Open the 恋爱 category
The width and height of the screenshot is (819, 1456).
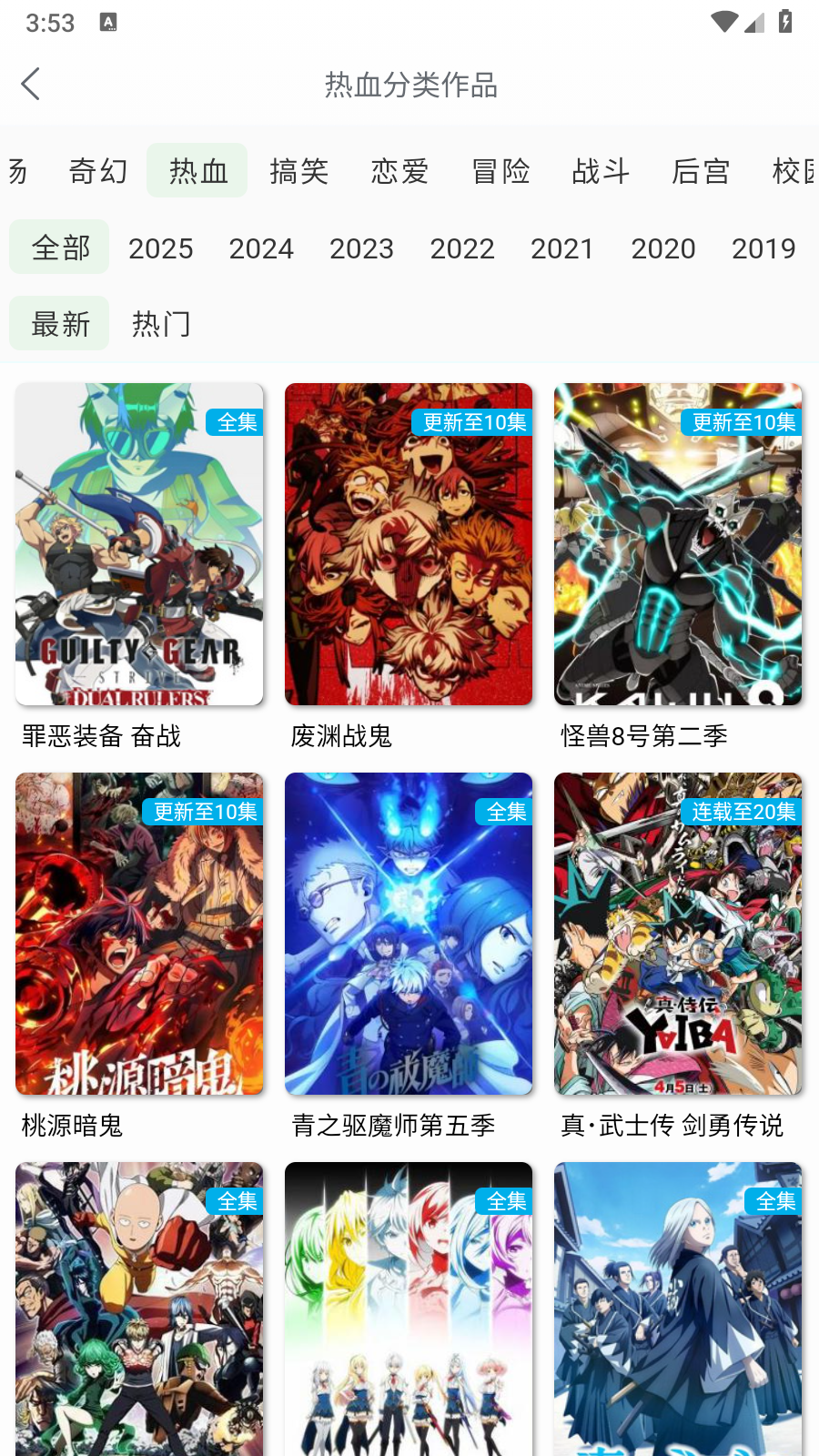coord(399,170)
